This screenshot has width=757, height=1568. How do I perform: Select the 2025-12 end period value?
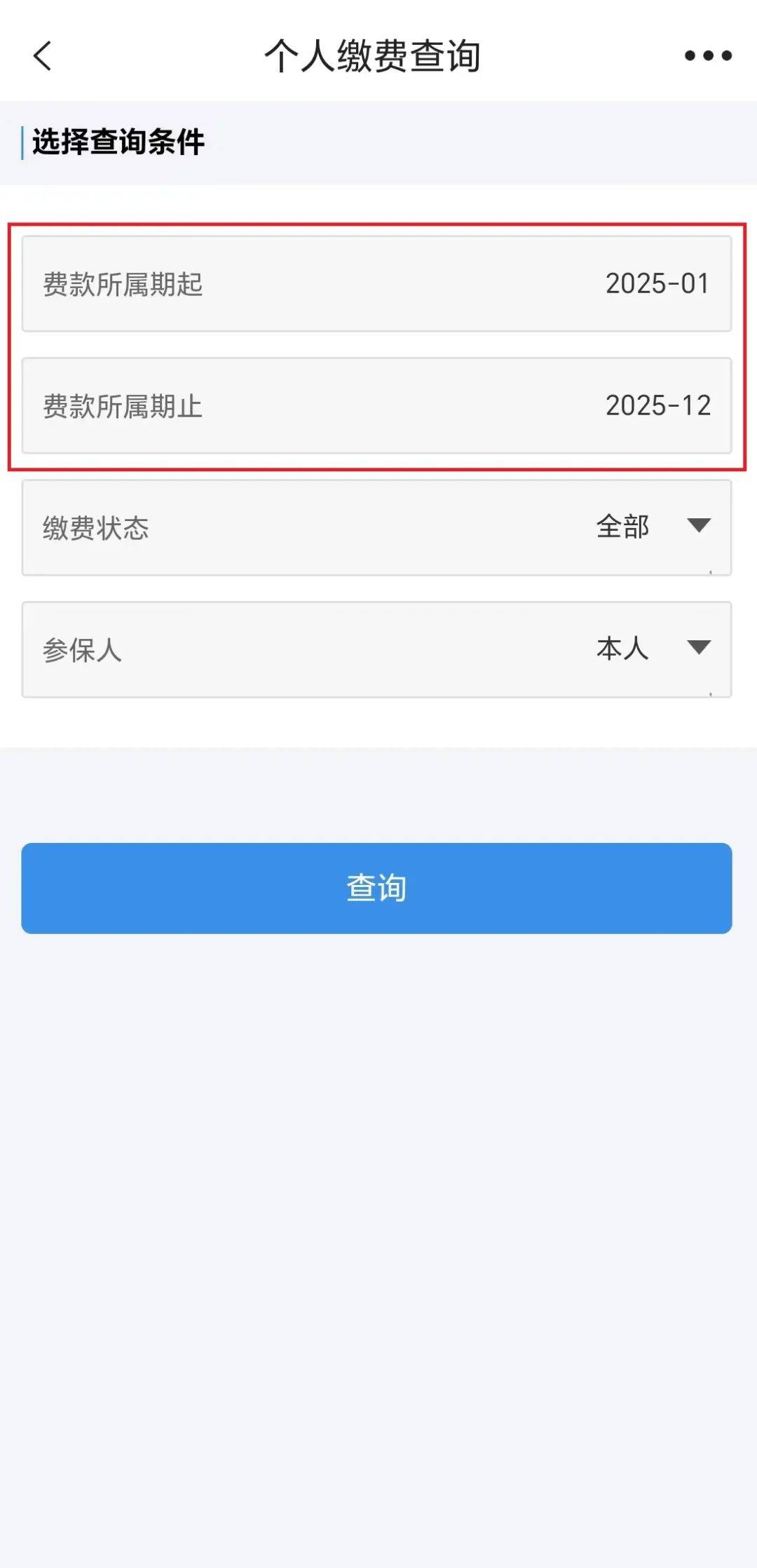coord(659,405)
